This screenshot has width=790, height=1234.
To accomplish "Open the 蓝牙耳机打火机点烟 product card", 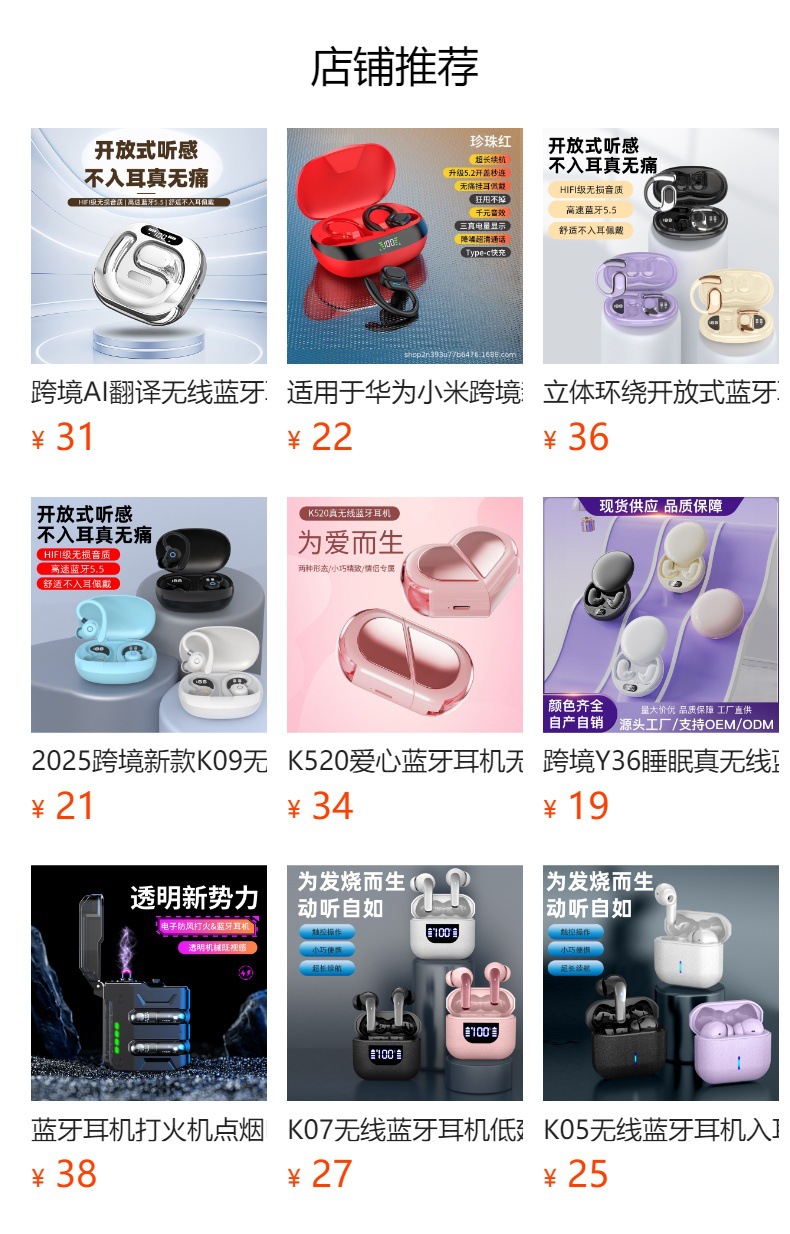I will pos(149,983).
